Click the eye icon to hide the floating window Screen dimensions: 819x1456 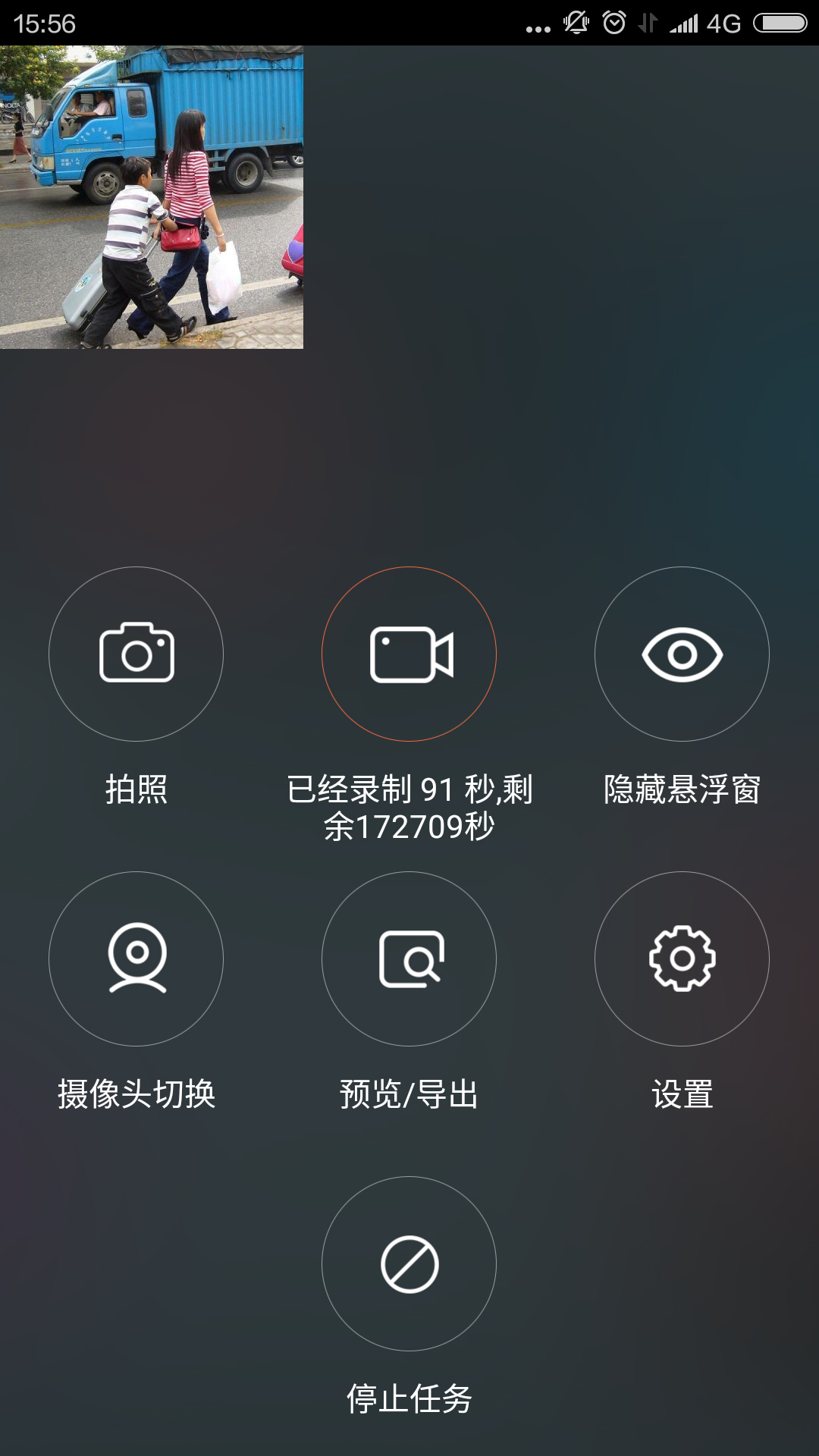682,656
